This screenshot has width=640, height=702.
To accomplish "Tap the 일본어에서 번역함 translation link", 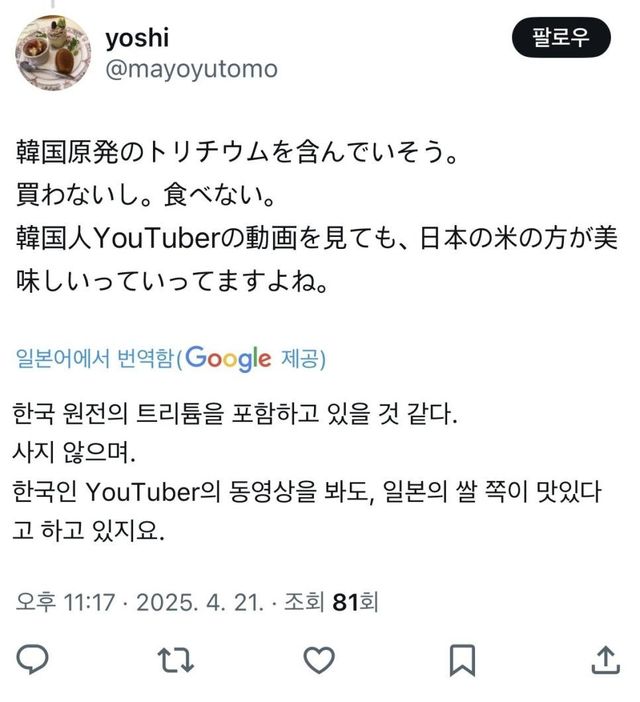I will coord(95,358).
